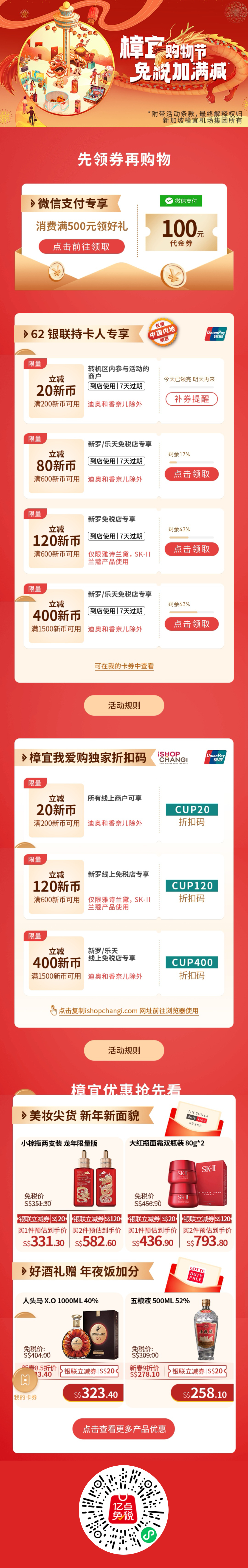
Task: Open 可在我的卡券中查看 link
Action: (124, 666)
